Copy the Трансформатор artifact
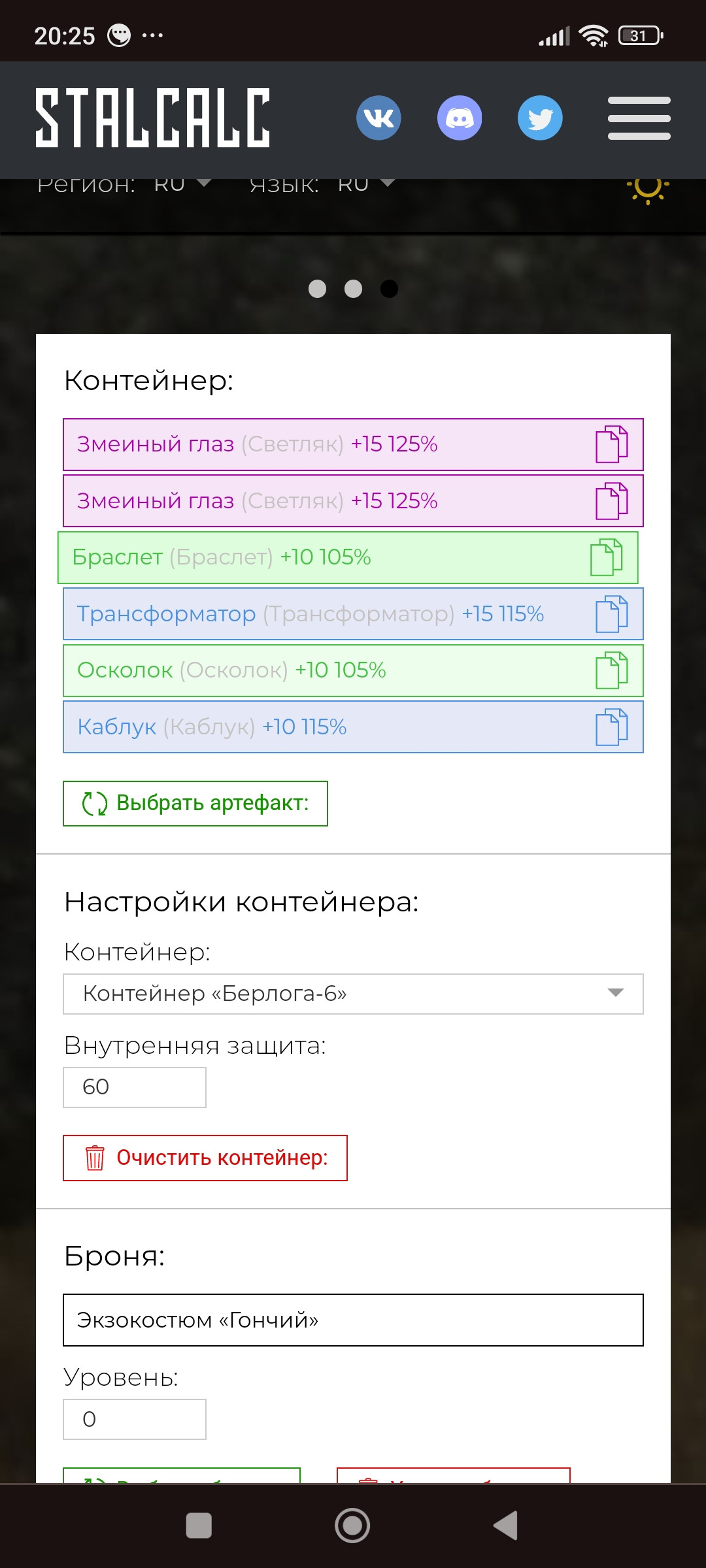The image size is (706, 1568). pyautogui.click(x=611, y=614)
